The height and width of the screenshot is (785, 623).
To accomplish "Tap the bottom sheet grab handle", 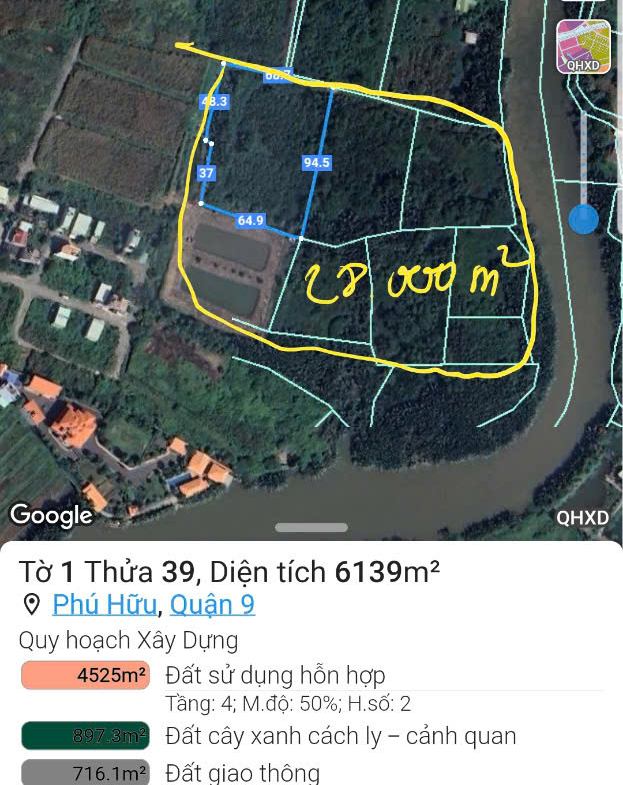I will click(x=311, y=527).
